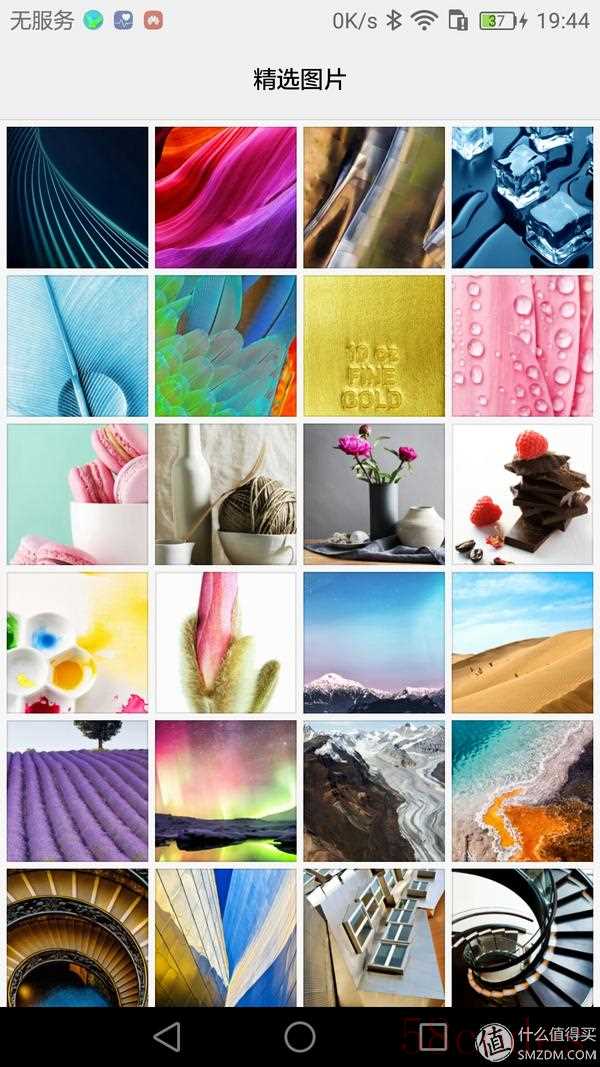Choose the pink macarons wallpaper
Screen dimensions: 600x1067
click(x=77, y=494)
